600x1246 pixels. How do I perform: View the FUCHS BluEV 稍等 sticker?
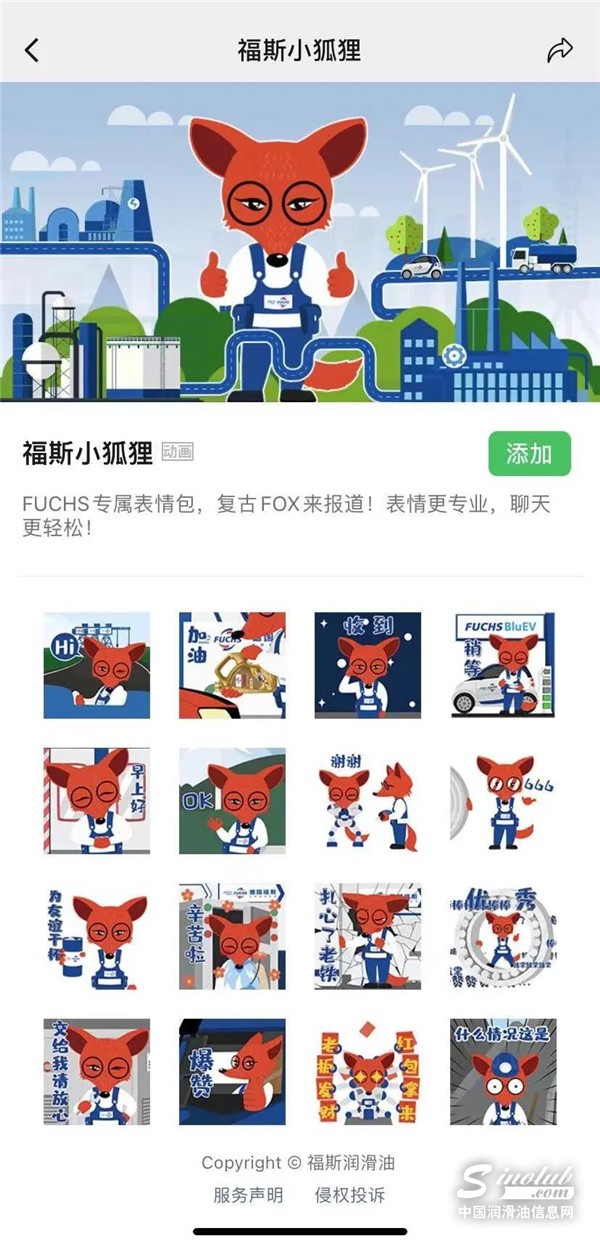pyautogui.click(x=503, y=665)
